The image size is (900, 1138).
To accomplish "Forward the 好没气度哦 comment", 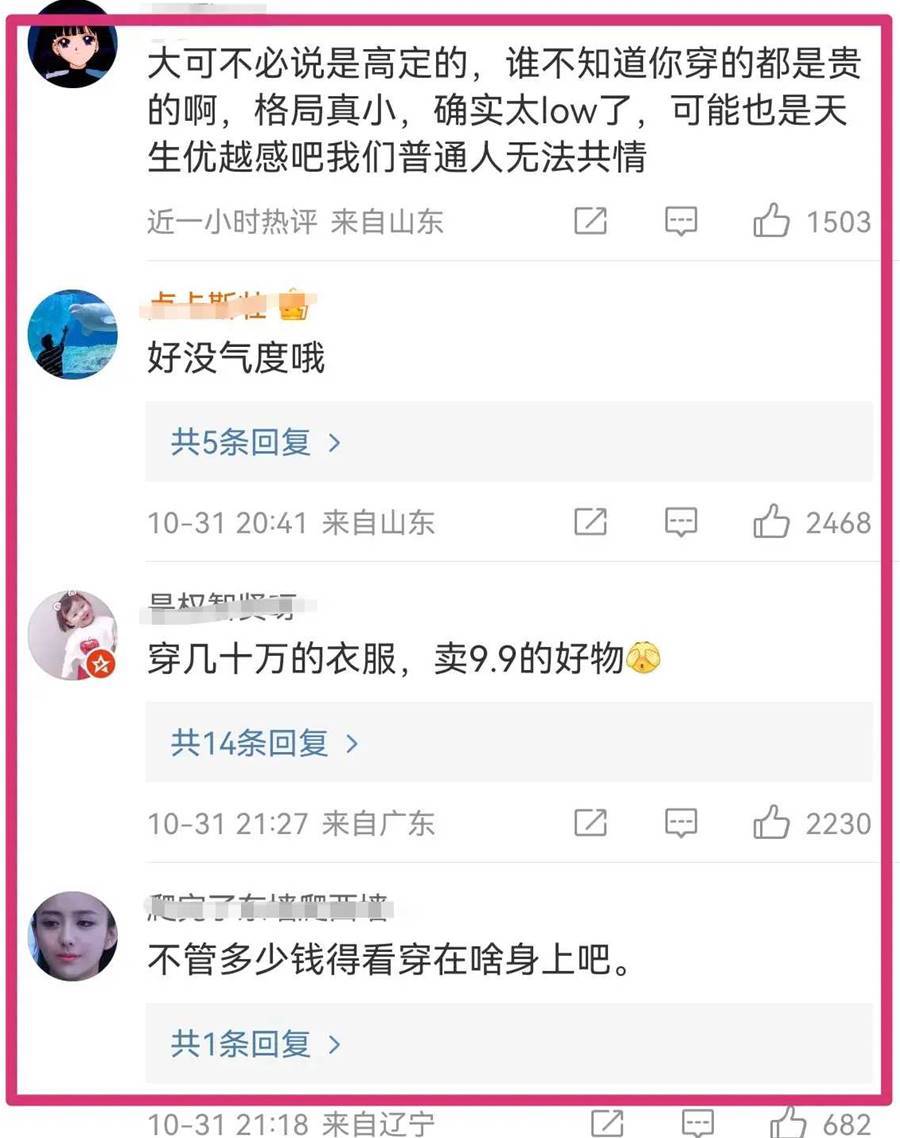I will 591,522.
